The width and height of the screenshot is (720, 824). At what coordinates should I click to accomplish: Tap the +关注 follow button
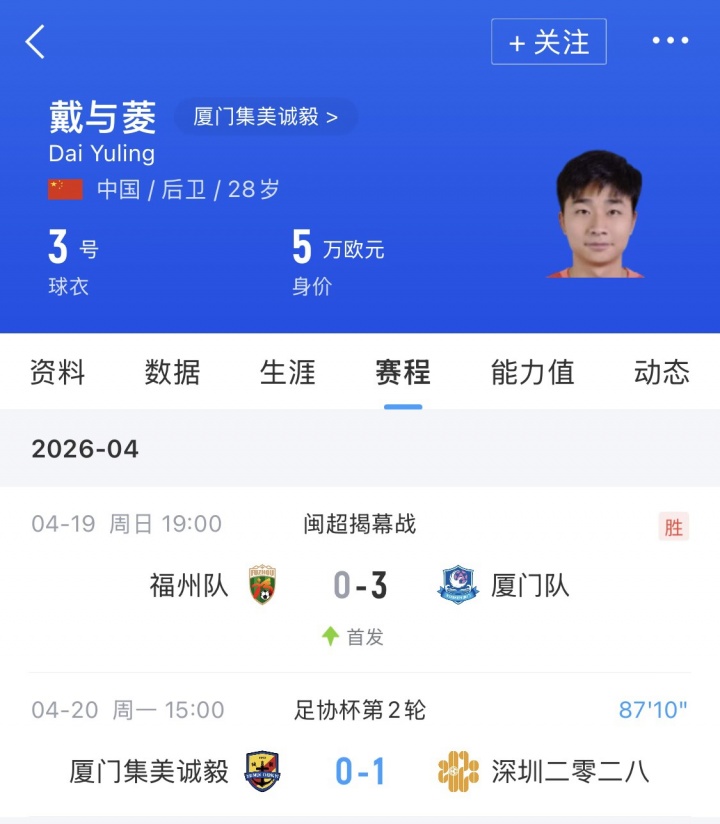548,42
